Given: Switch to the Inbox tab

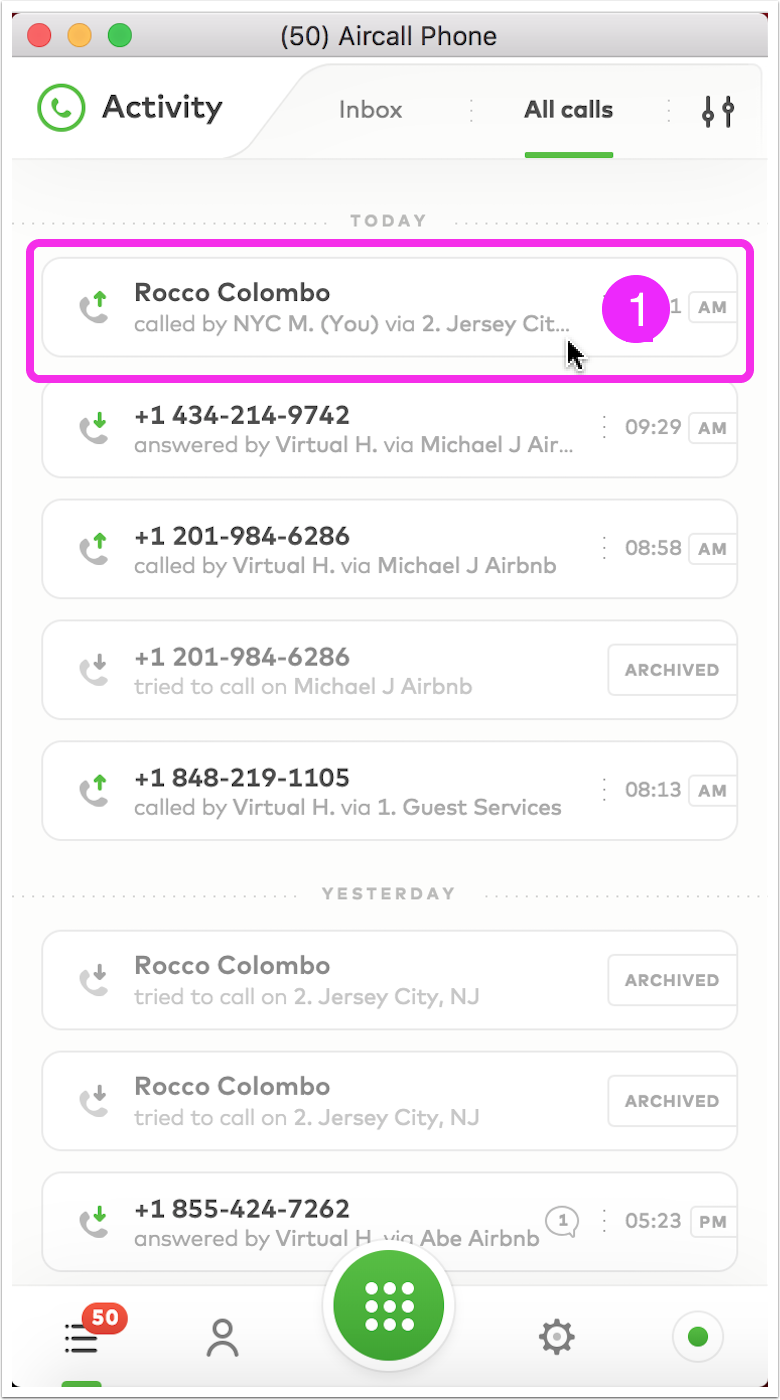Looking at the screenshot, I should (x=370, y=110).
